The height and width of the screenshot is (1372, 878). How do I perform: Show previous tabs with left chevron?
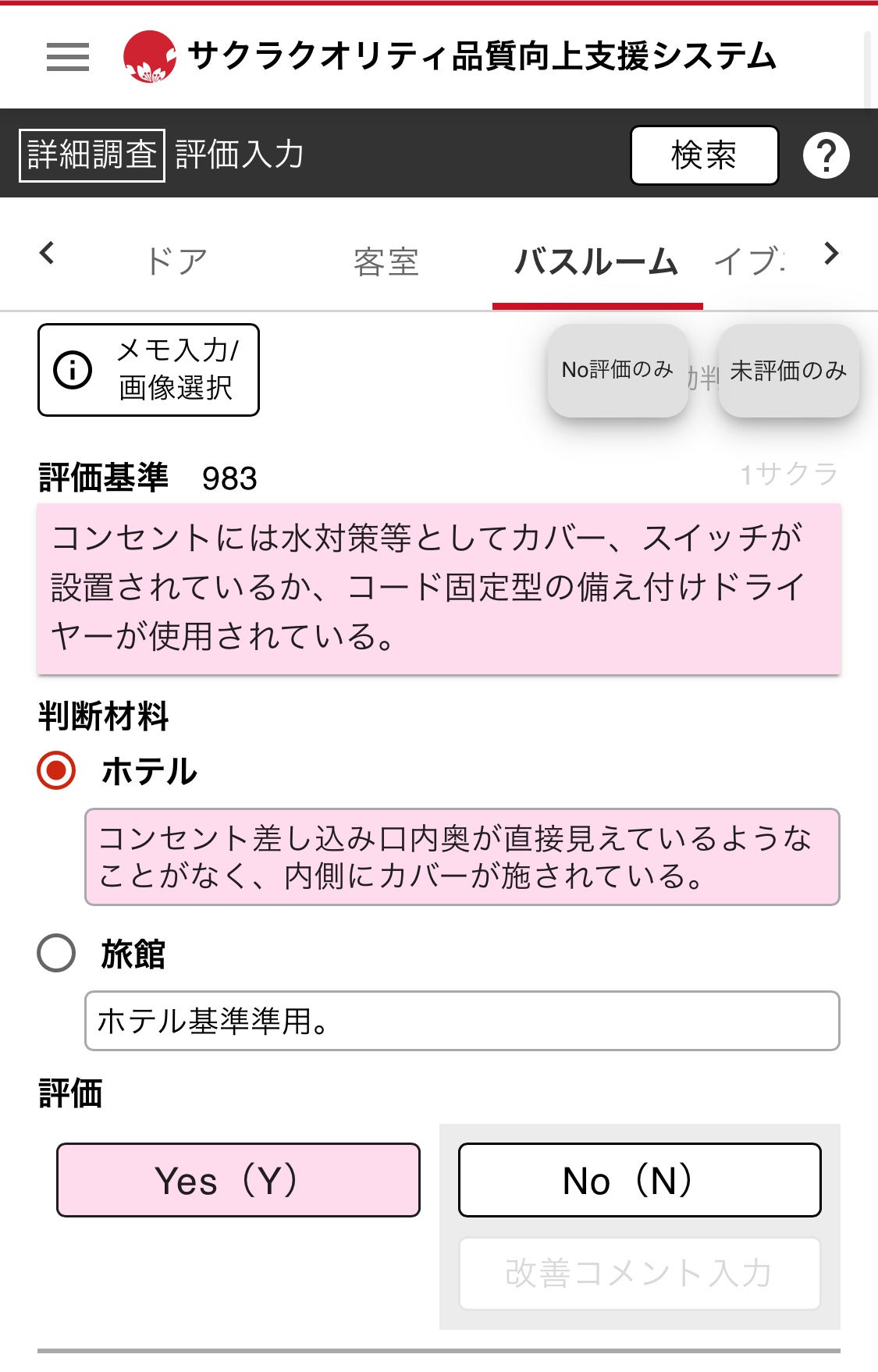[47, 253]
